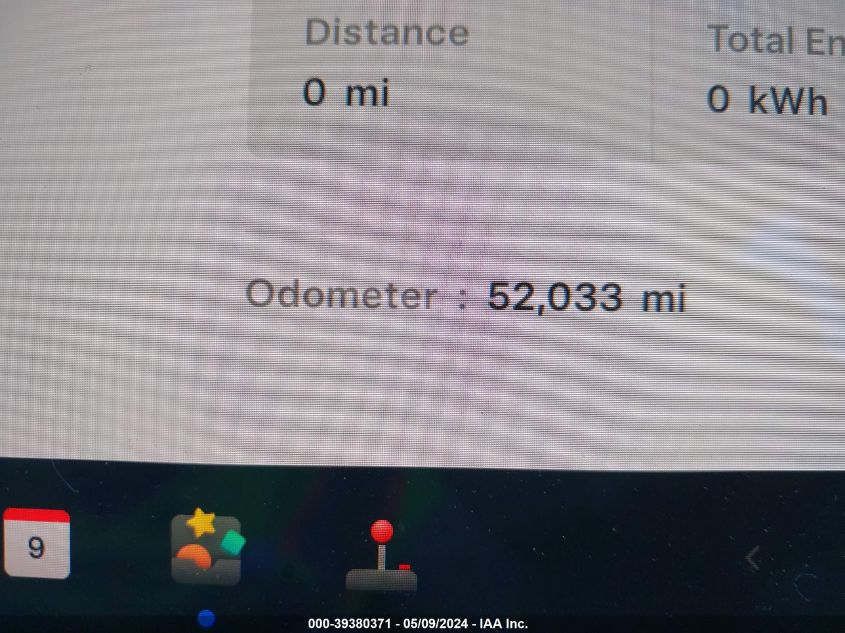Tap the left chevron arrow in dock
The height and width of the screenshot is (633, 845).
[753, 558]
